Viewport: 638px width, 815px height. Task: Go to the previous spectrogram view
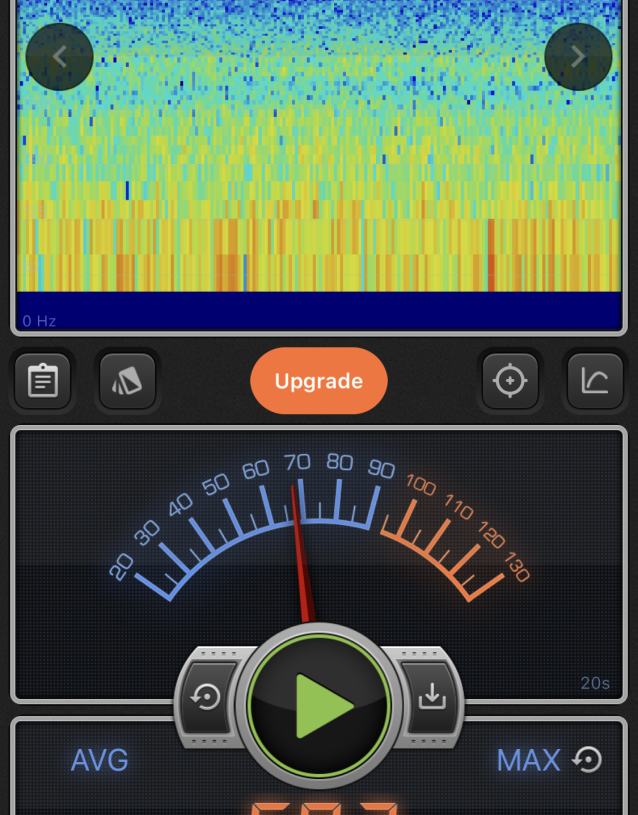pos(59,57)
